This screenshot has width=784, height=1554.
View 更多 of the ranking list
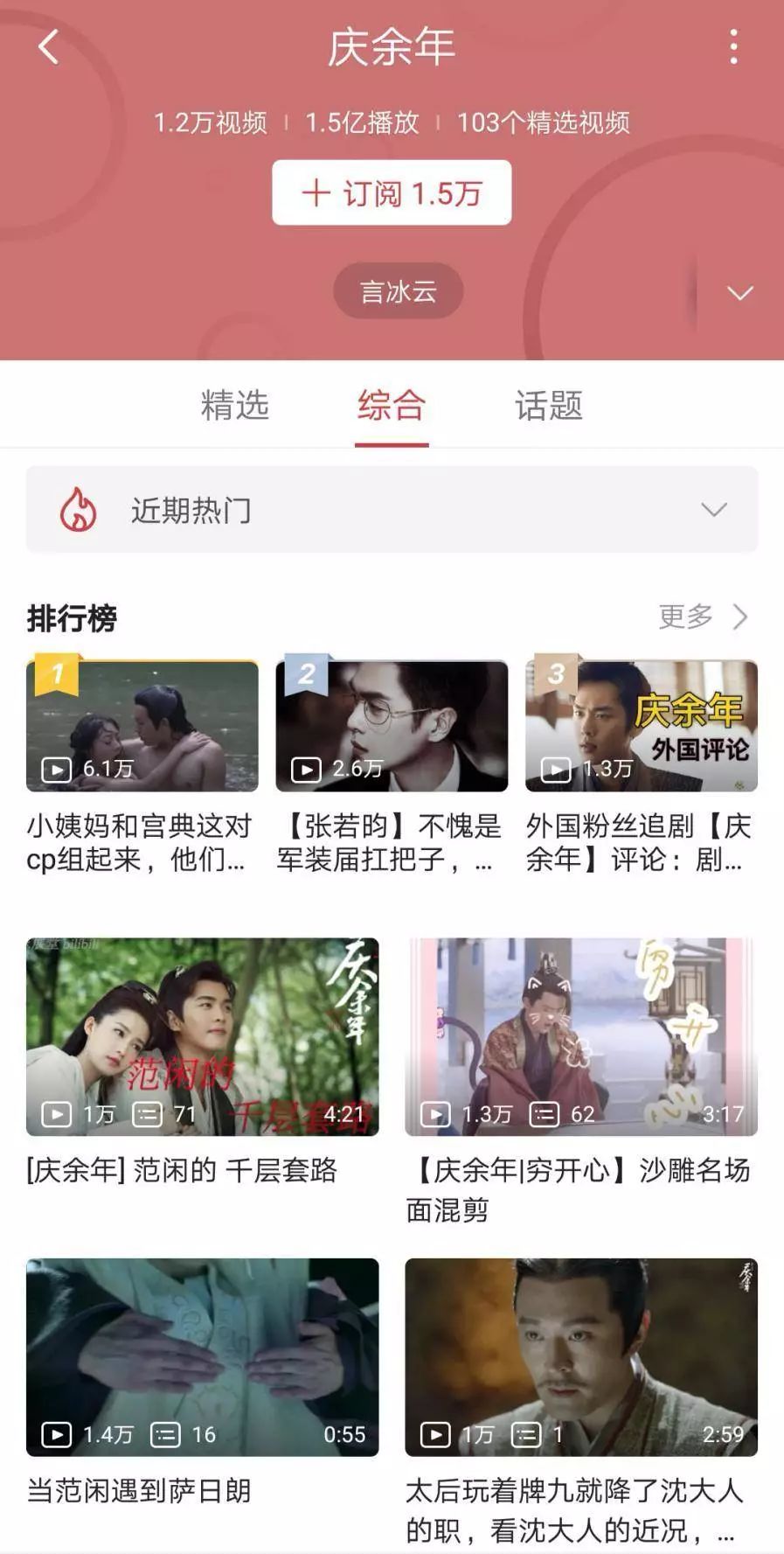click(703, 617)
